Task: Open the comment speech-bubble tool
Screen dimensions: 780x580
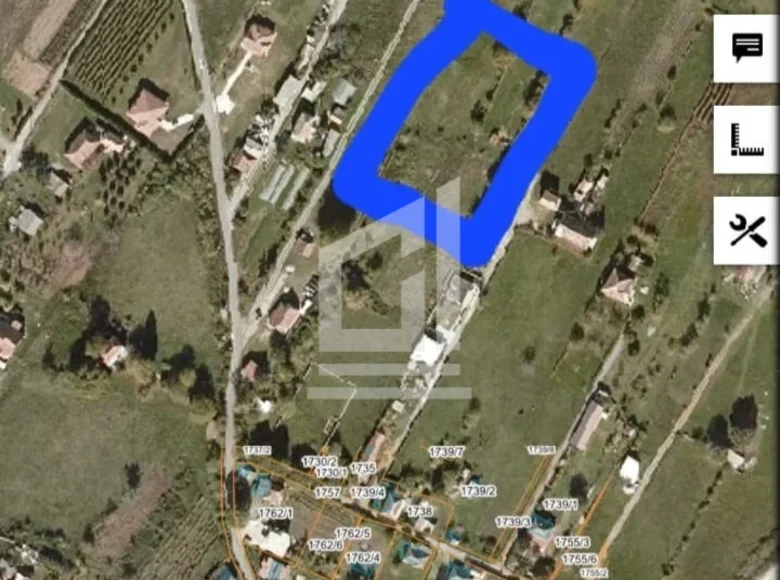Action: coord(746,48)
